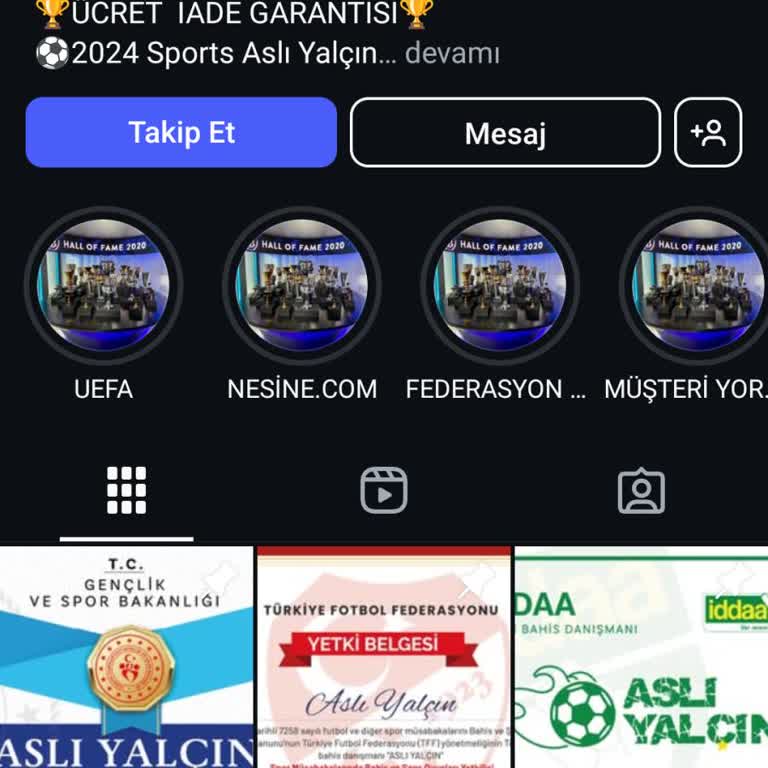Image resolution: width=768 pixels, height=768 pixels.
Task: Open the UEFA story highlight
Action: 103,285
